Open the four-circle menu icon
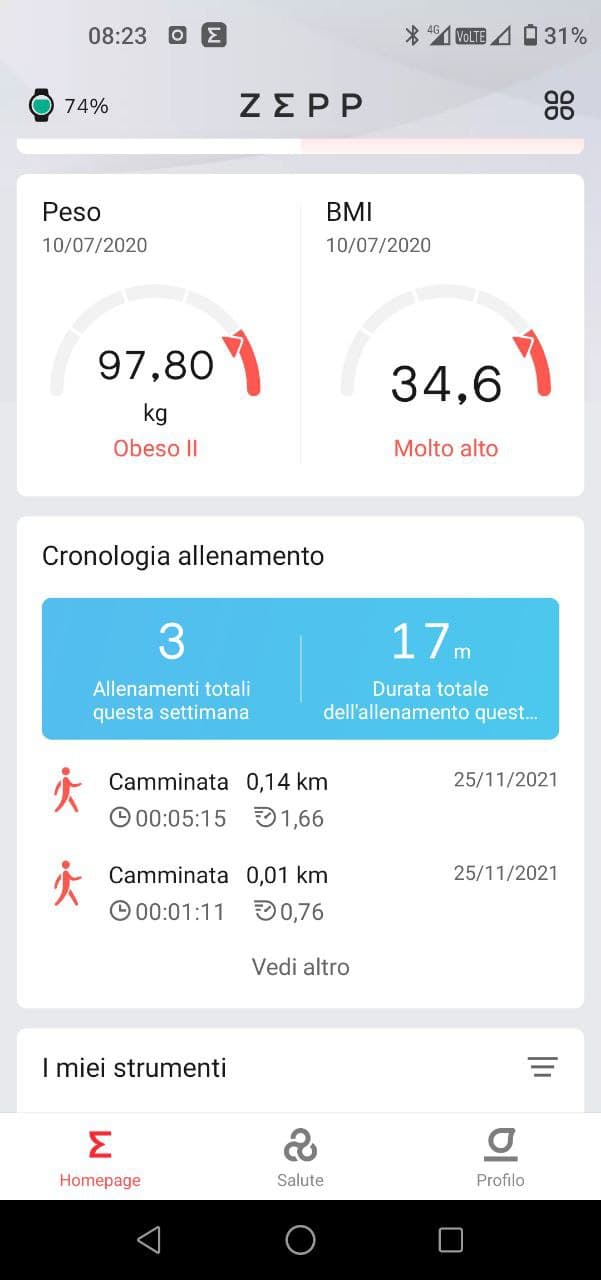This screenshot has height=1280, width=601. click(x=559, y=105)
